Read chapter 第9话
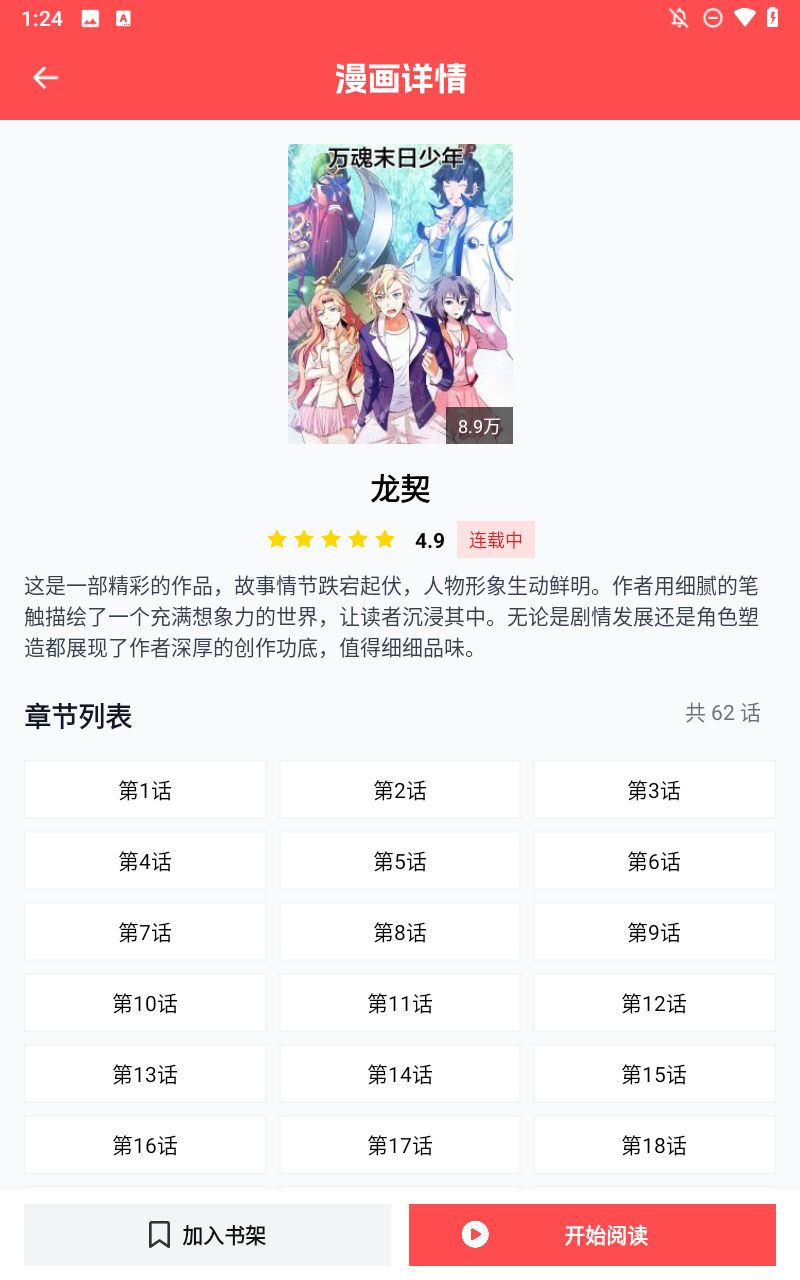This screenshot has width=800, height=1280. coord(654,932)
